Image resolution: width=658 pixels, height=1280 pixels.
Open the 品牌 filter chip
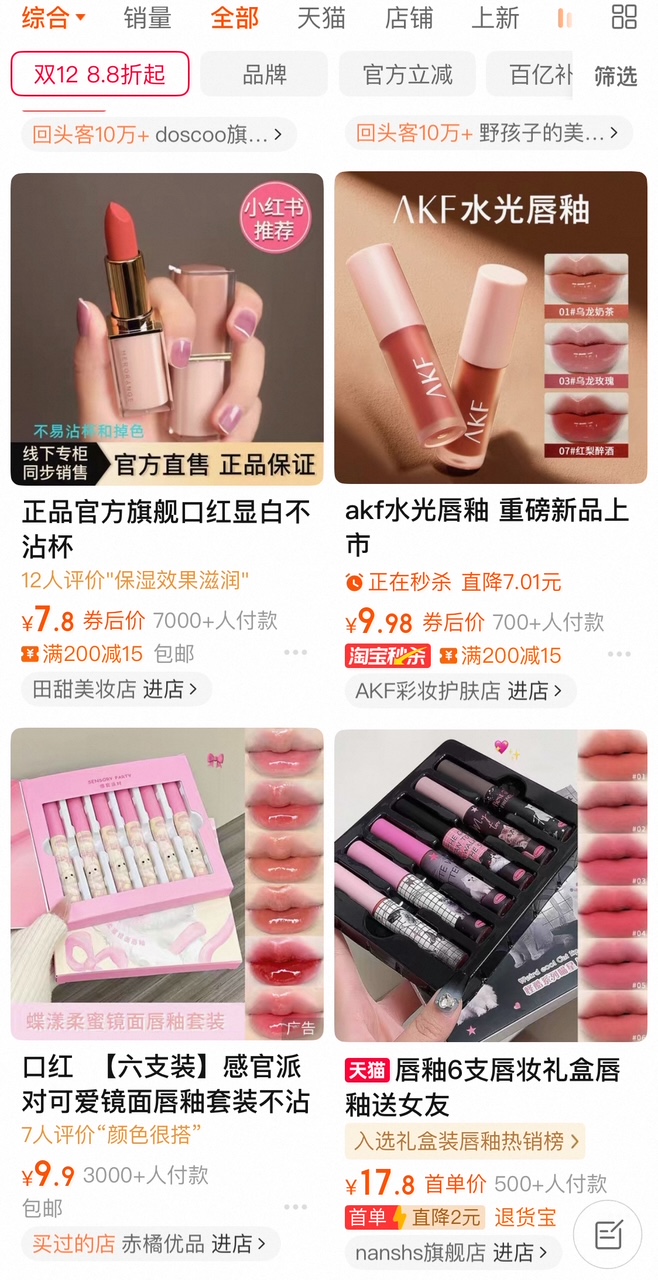pyautogui.click(x=264, y=74)
